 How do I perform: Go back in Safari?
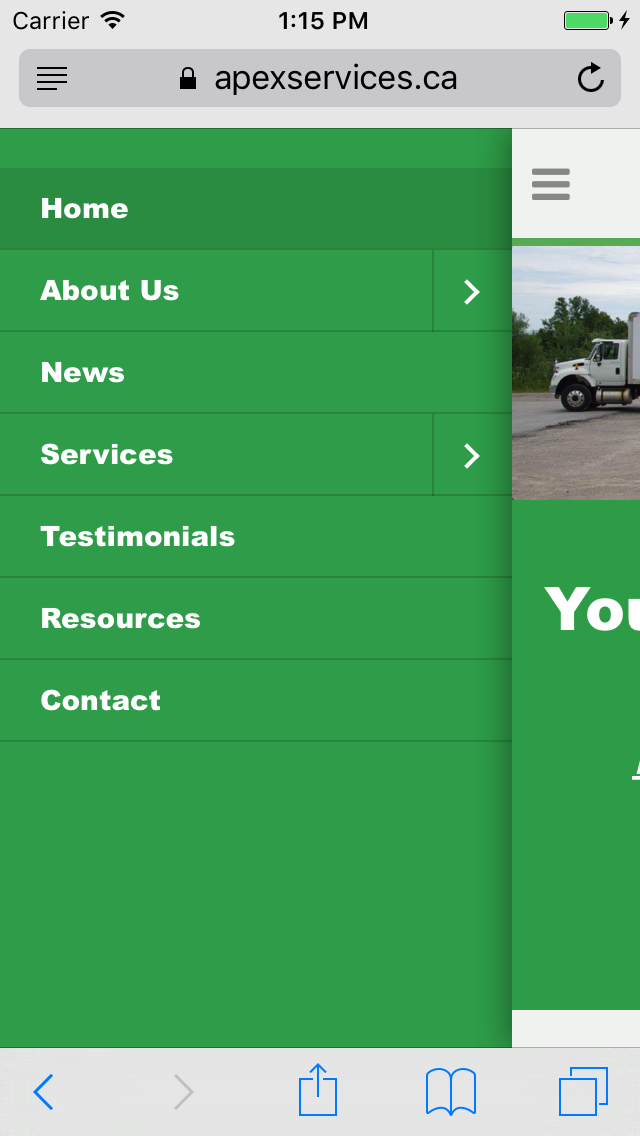pos(43,1092)
